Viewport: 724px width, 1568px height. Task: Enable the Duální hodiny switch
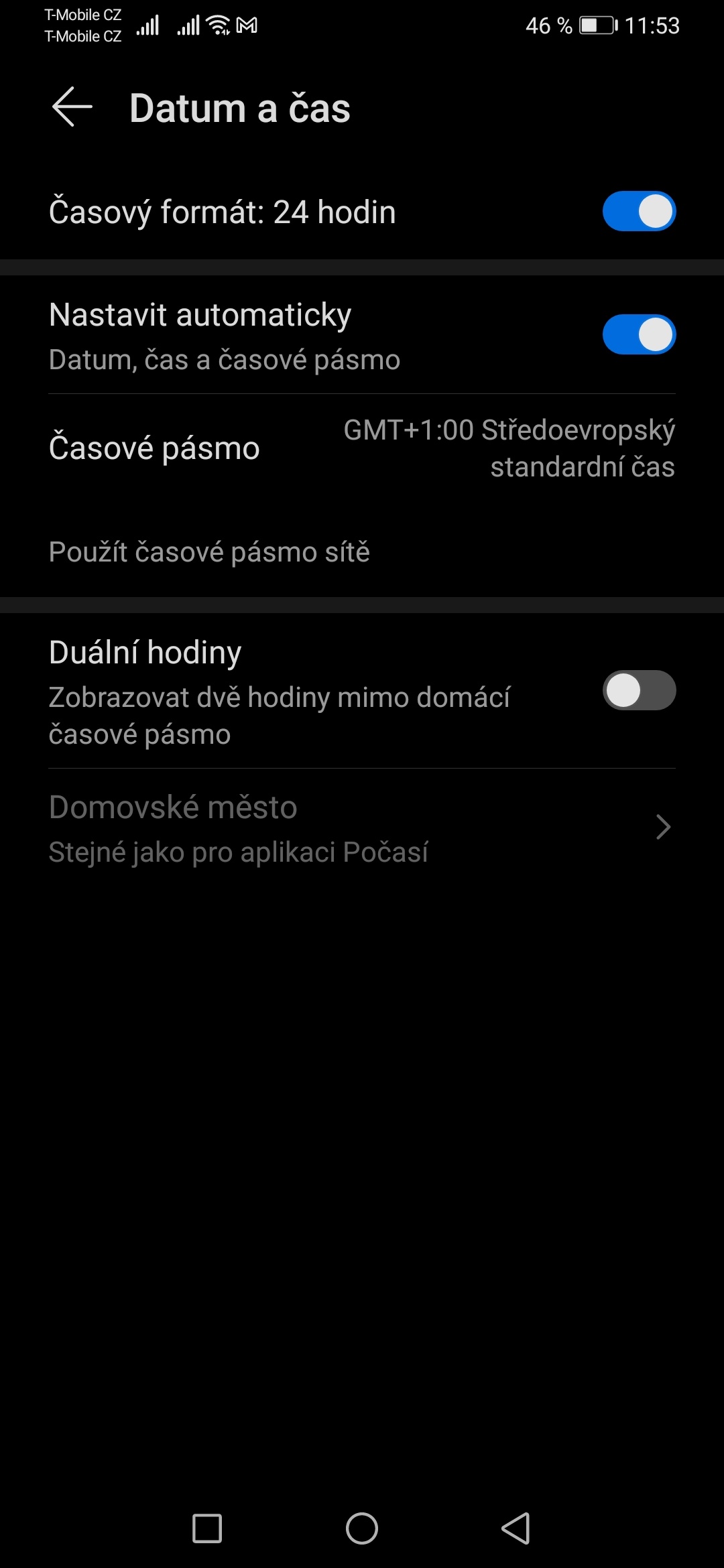point(638,691)
